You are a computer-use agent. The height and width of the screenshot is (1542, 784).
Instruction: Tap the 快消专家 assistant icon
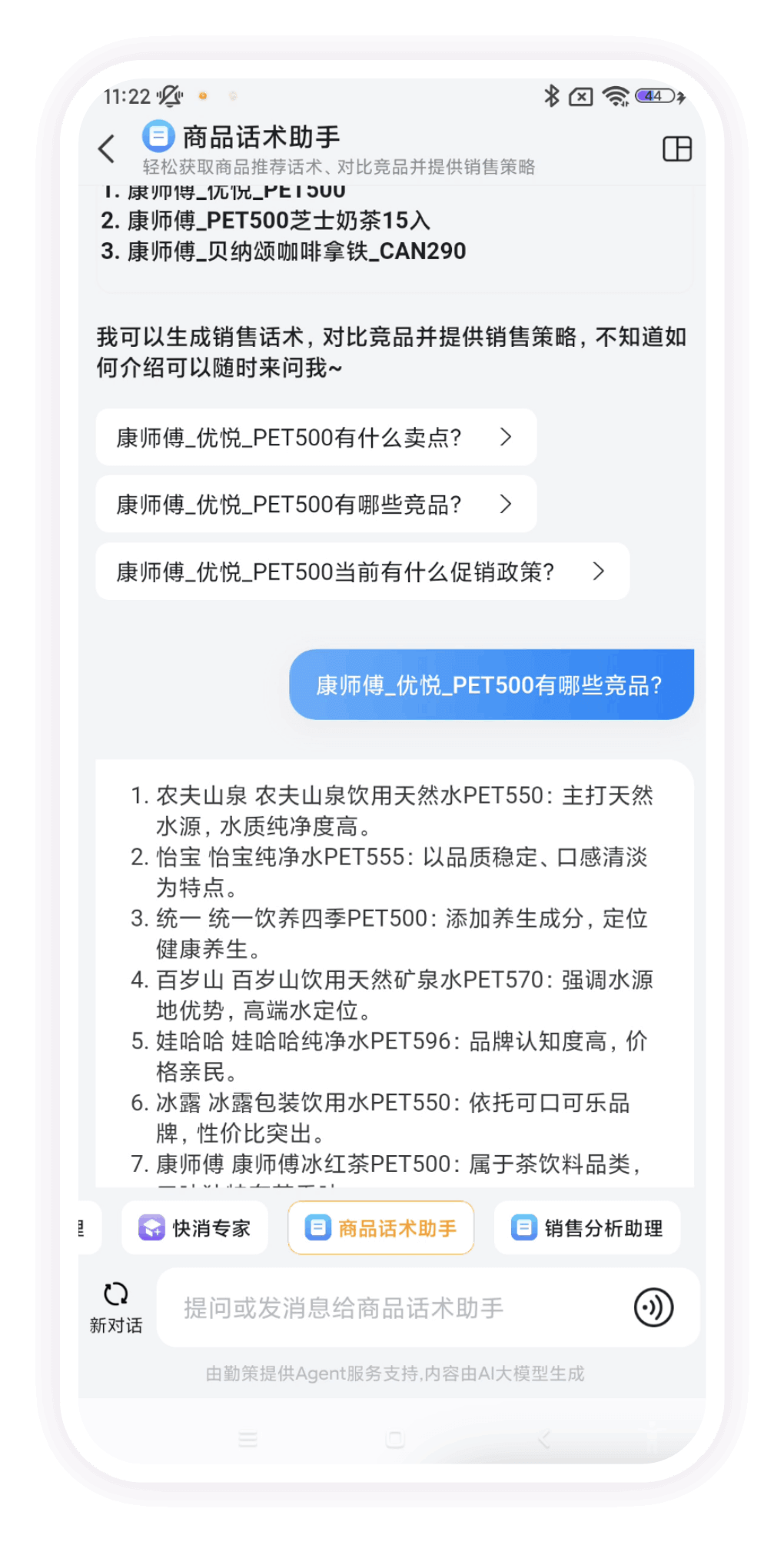click(x=151, y=1227)
